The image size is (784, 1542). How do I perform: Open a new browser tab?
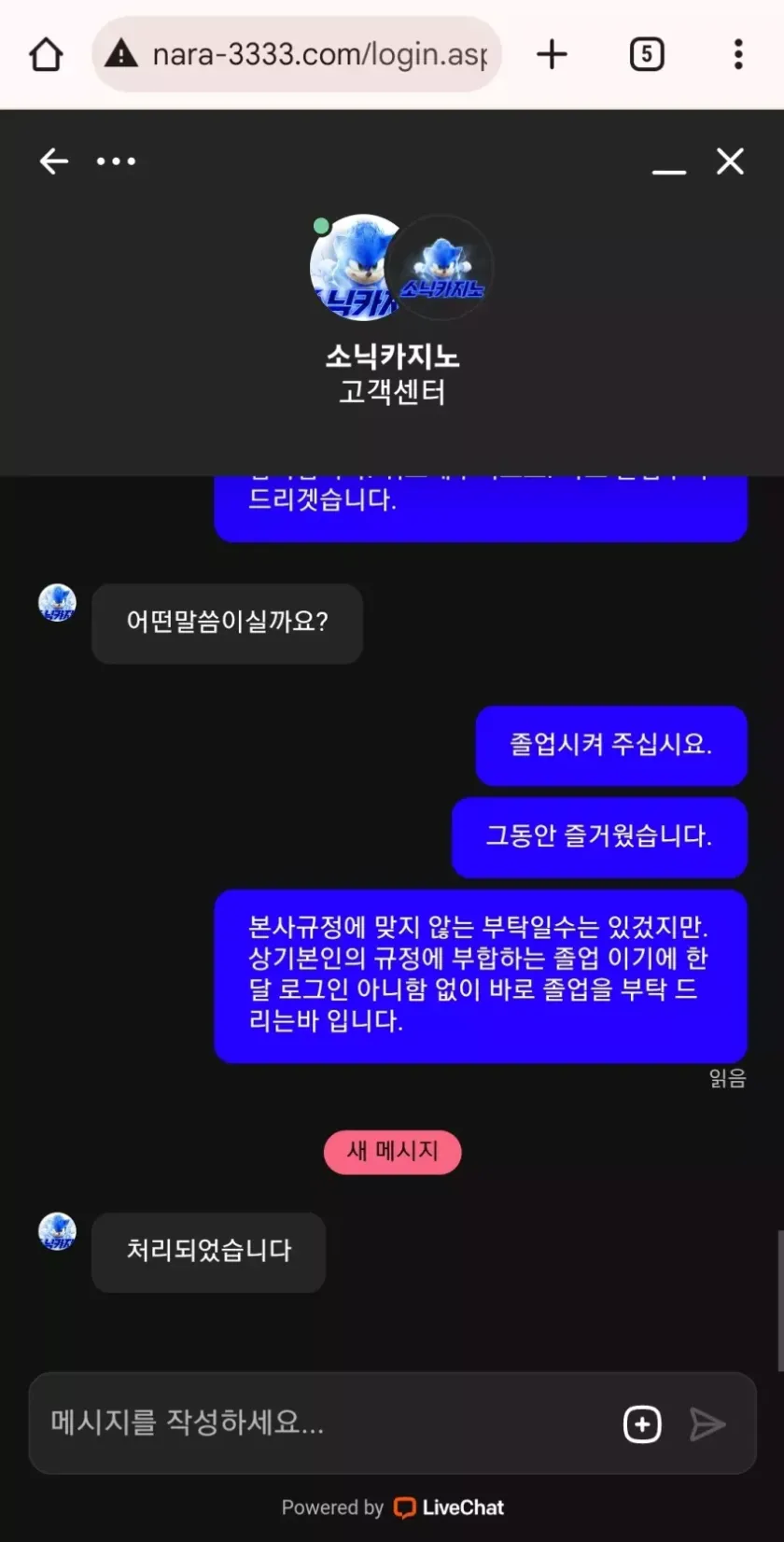pos(552,54)
